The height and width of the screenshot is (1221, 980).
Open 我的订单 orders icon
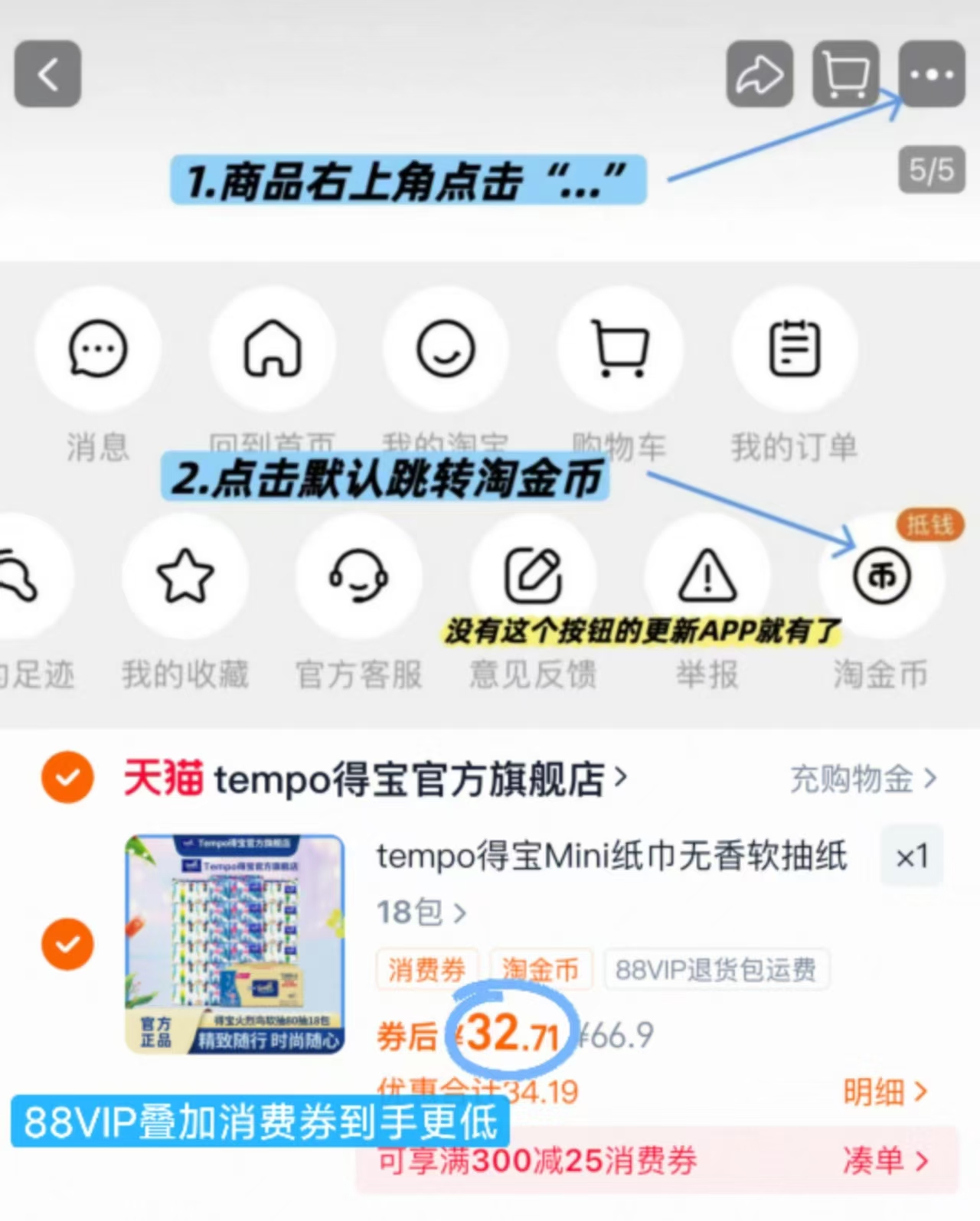[x=795, y=348]
